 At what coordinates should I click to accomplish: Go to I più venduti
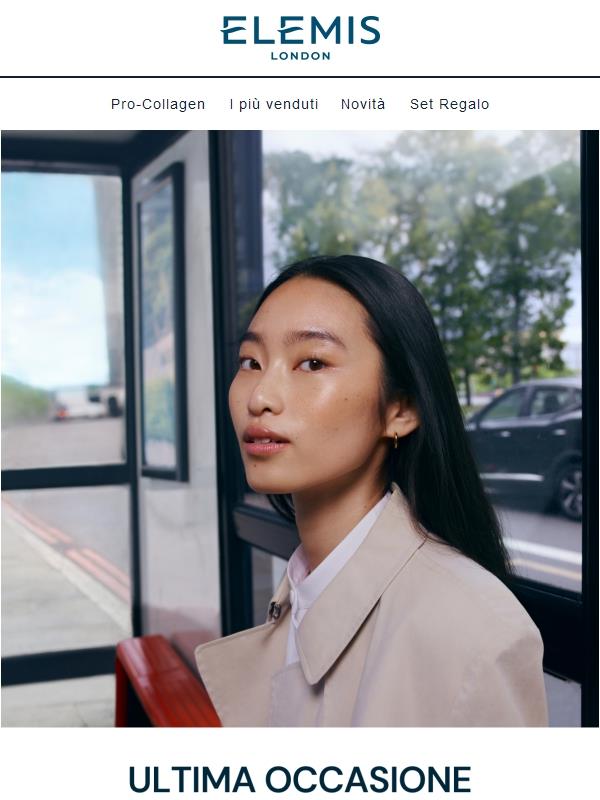click(273, 104)
